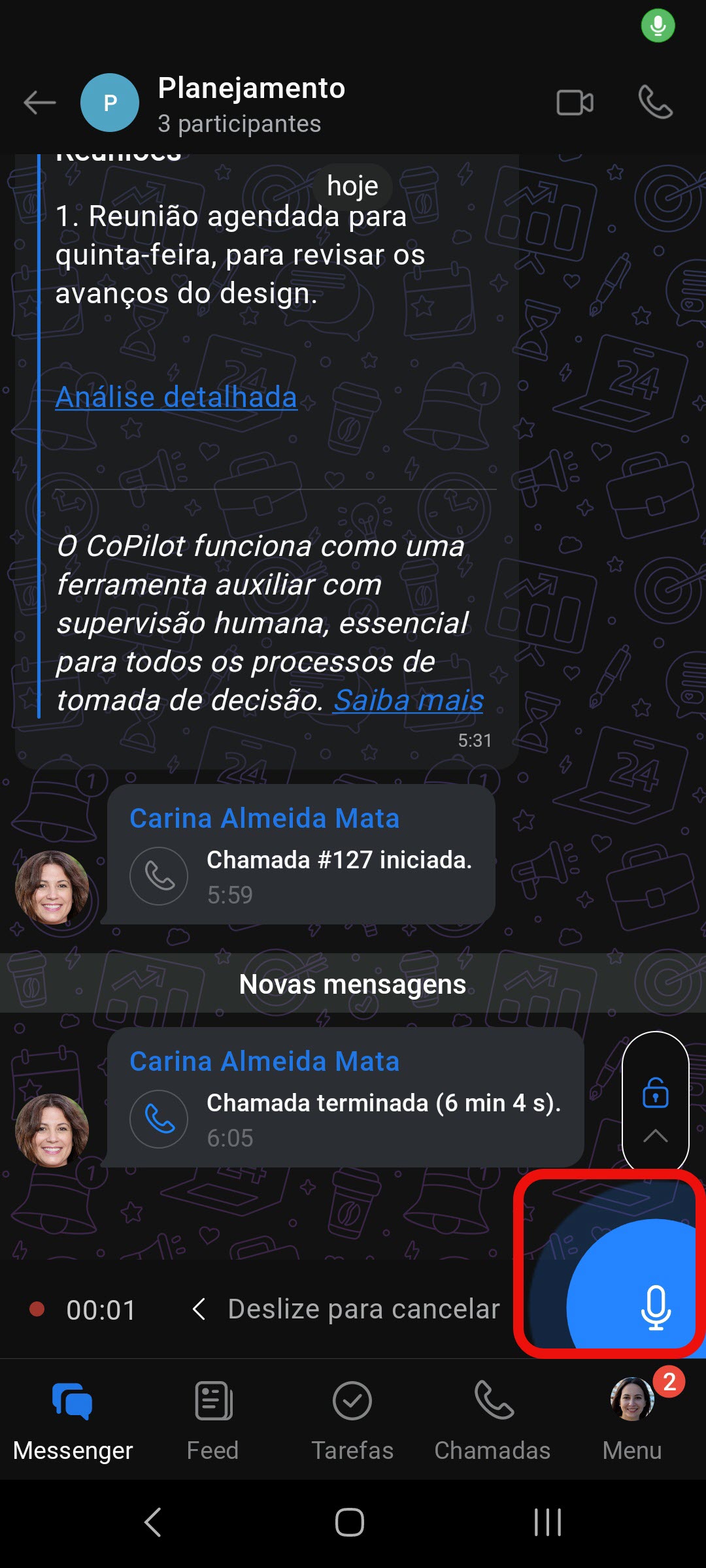706x1568 pixels.
Task: Start a voice call with Planejamento
Action: click(655, 103)
